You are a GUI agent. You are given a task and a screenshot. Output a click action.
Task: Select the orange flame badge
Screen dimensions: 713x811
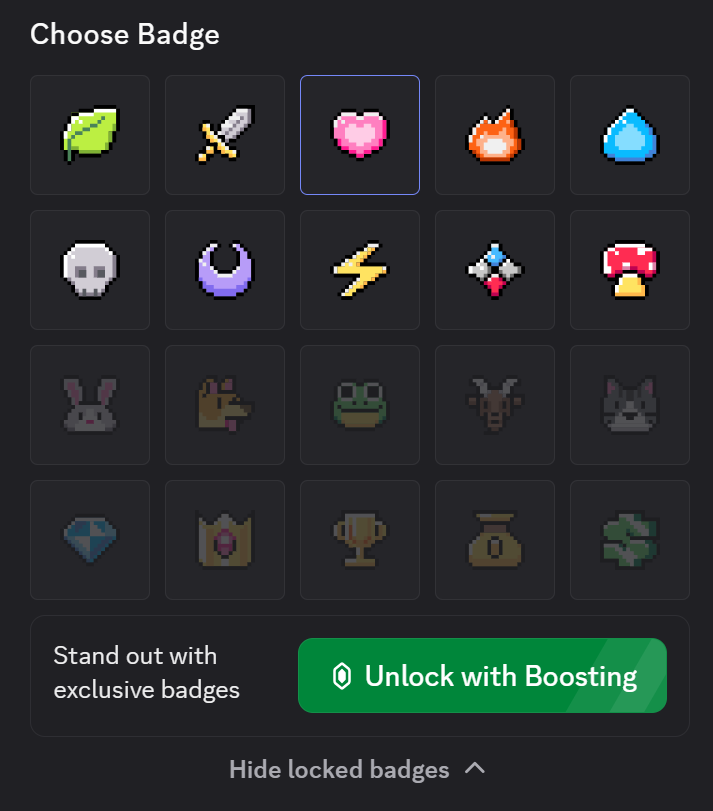click(x=495, y=135)
